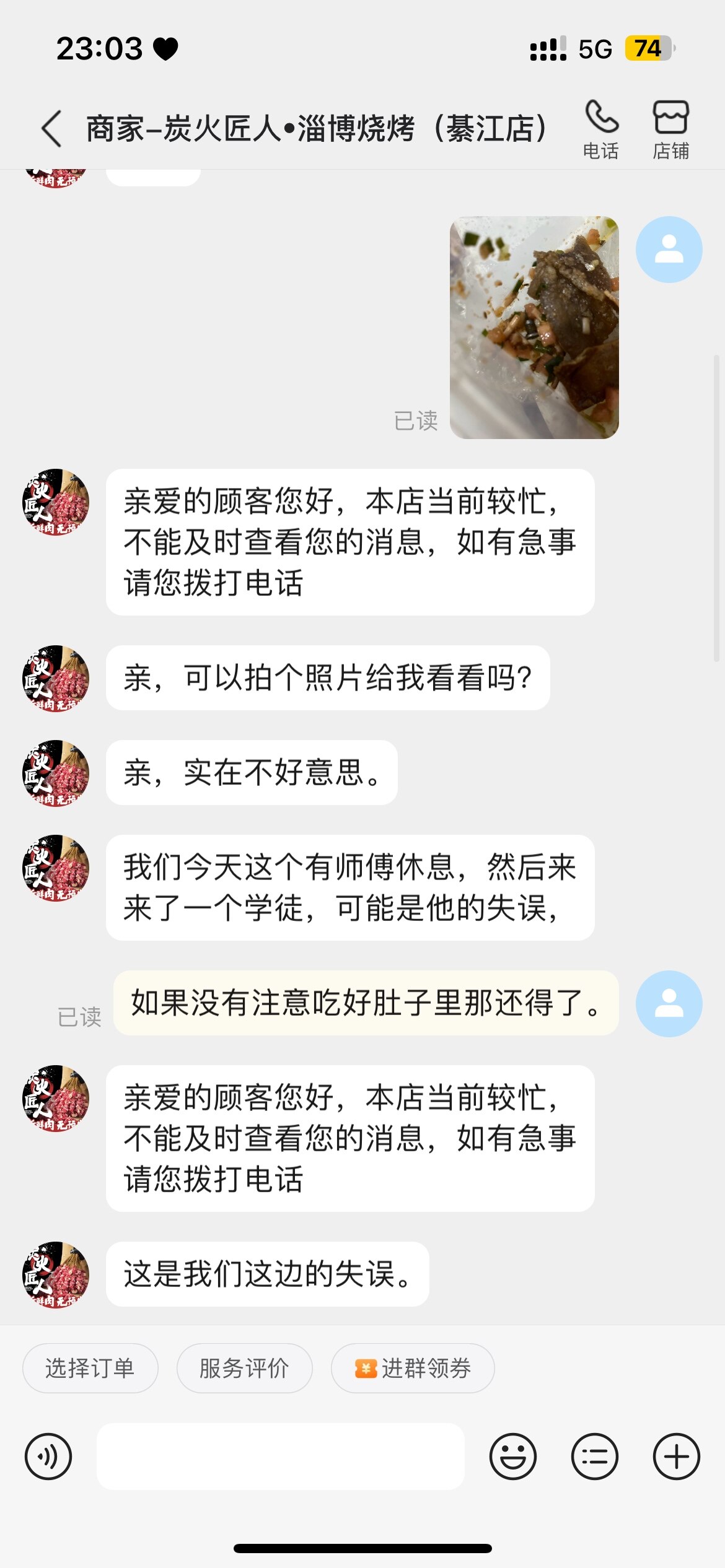
Task: View the sent food photo
Action: pos(534,327)
